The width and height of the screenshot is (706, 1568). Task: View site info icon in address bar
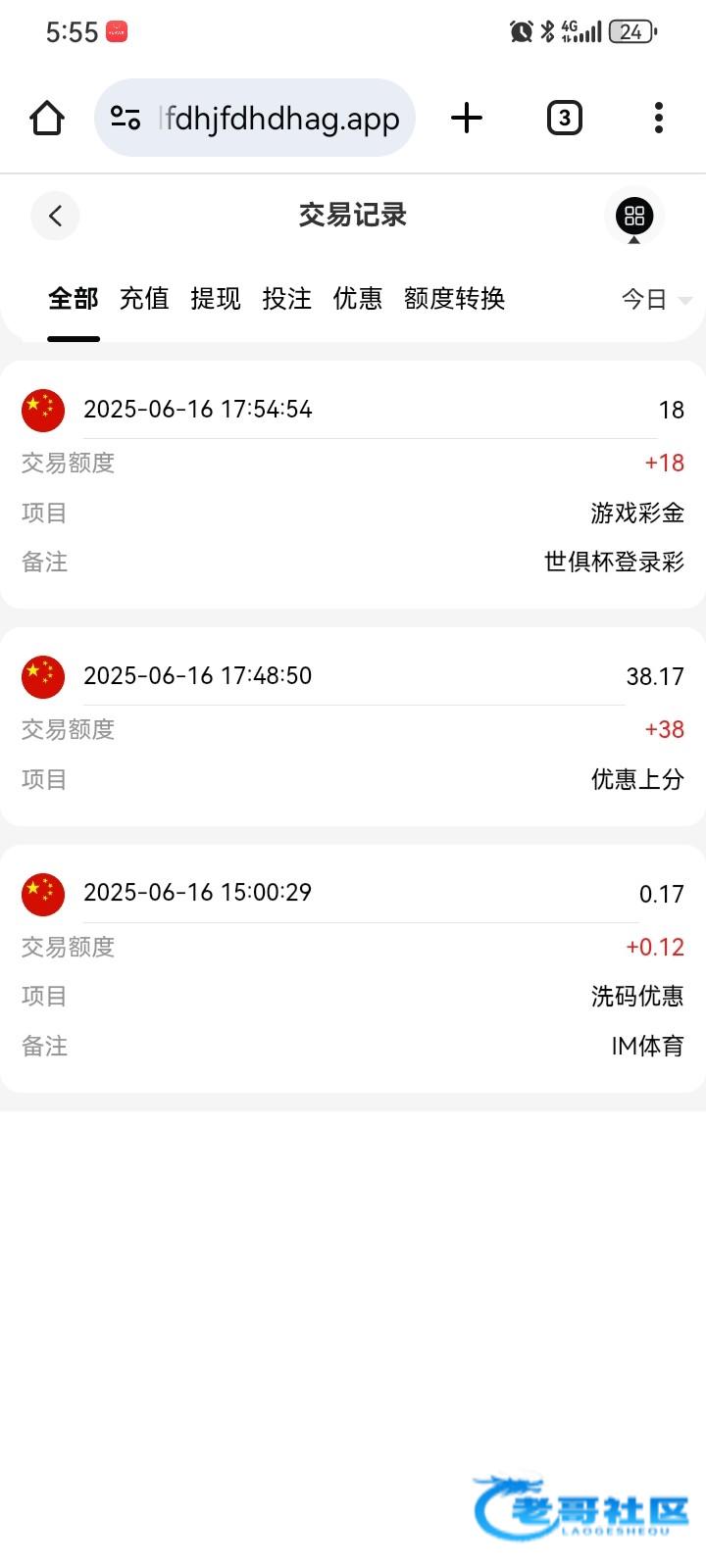point(126,118)
